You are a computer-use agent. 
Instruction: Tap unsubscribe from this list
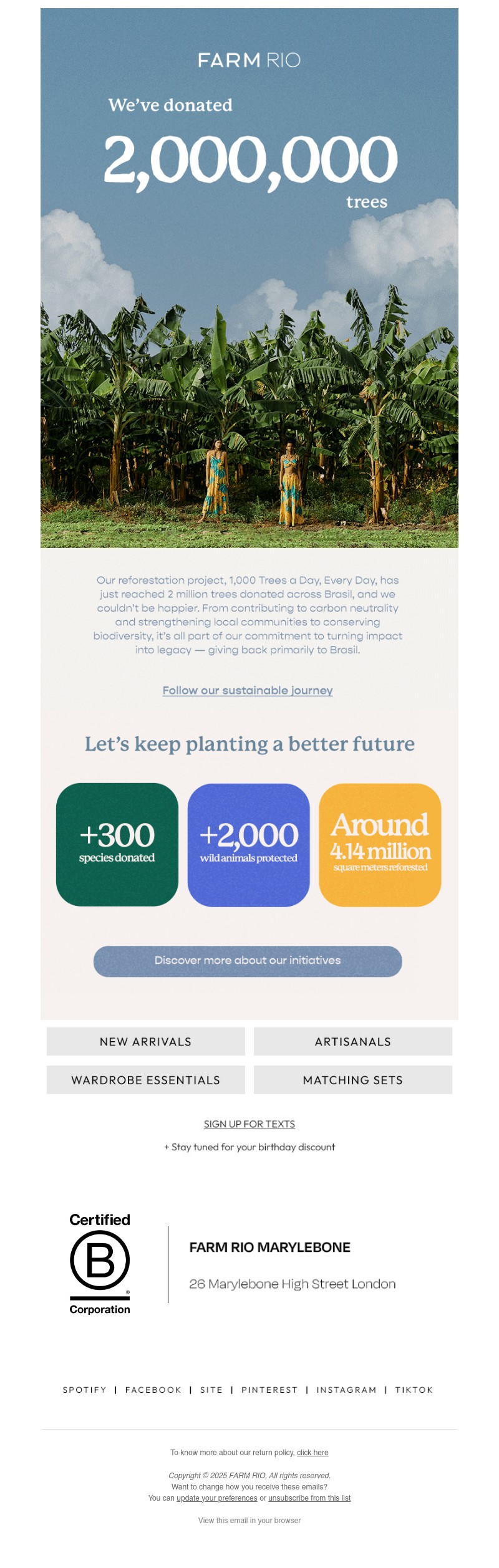pyautogui.click(x=309, y=1498)
